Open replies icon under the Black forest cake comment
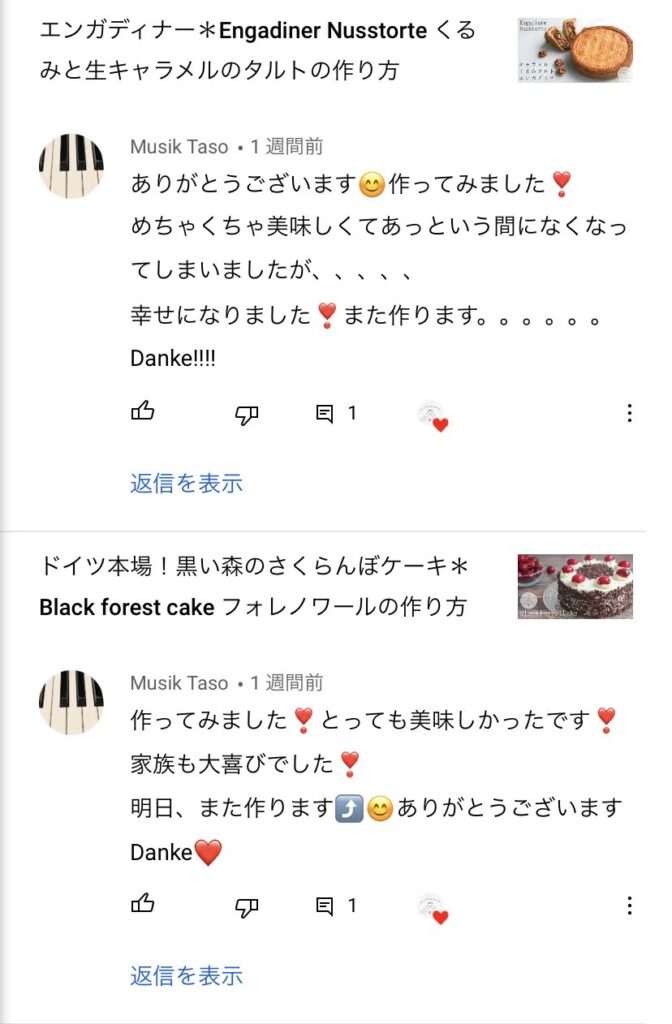This screenshot has width=672, height=1024. 325,906
